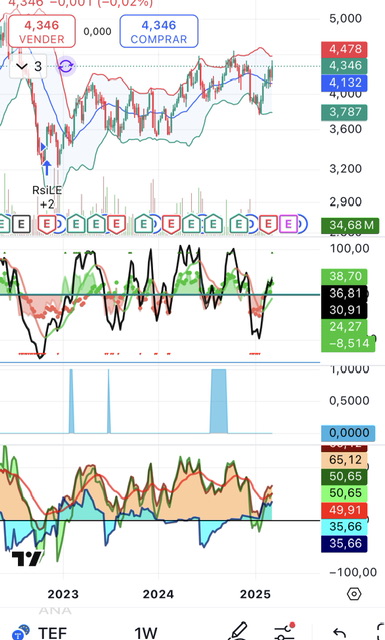
Task: Open chart settings hexagon icon
Action: (354, 594)
